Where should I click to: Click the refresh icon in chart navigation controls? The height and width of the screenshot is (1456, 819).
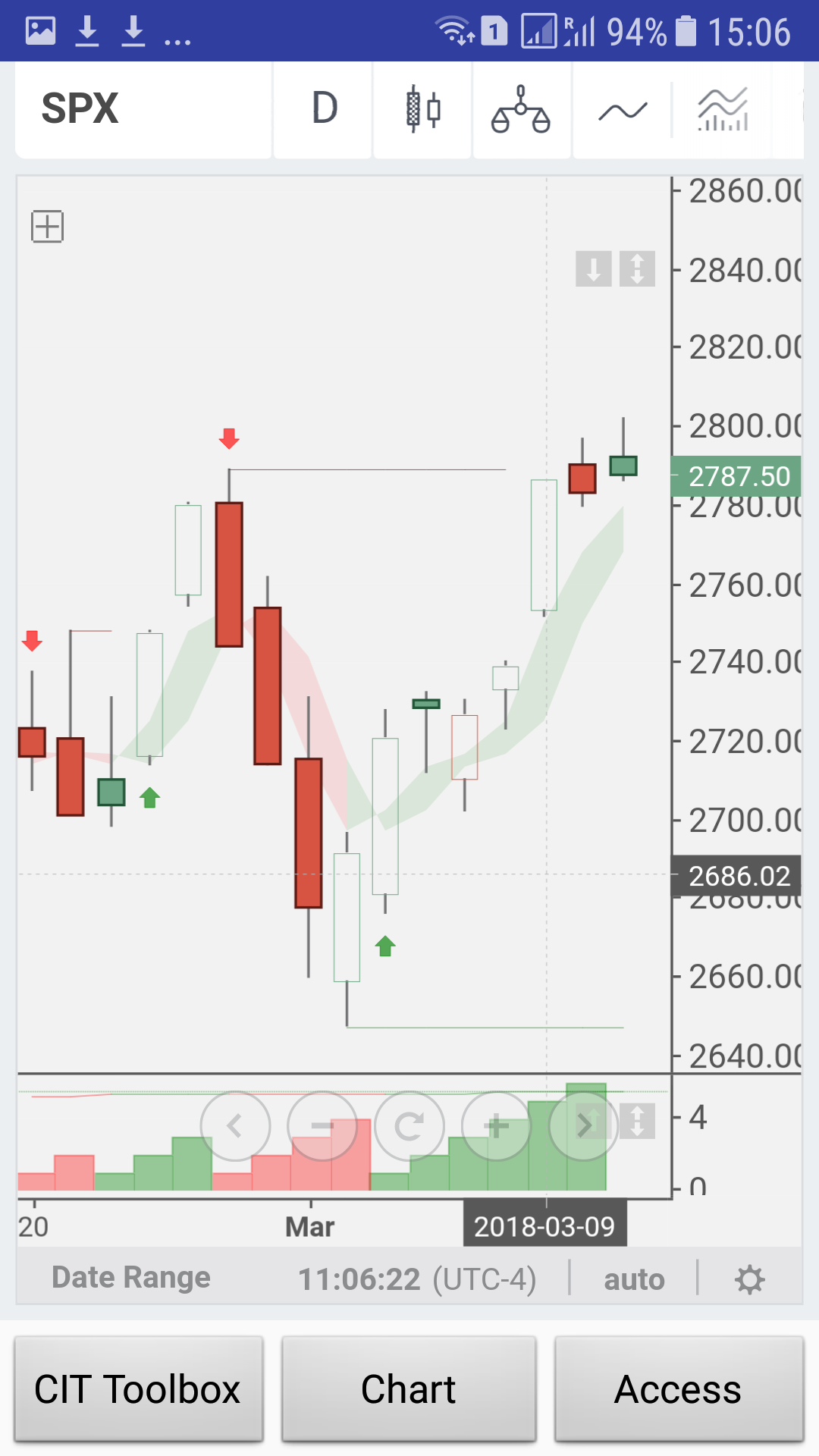409,1126
